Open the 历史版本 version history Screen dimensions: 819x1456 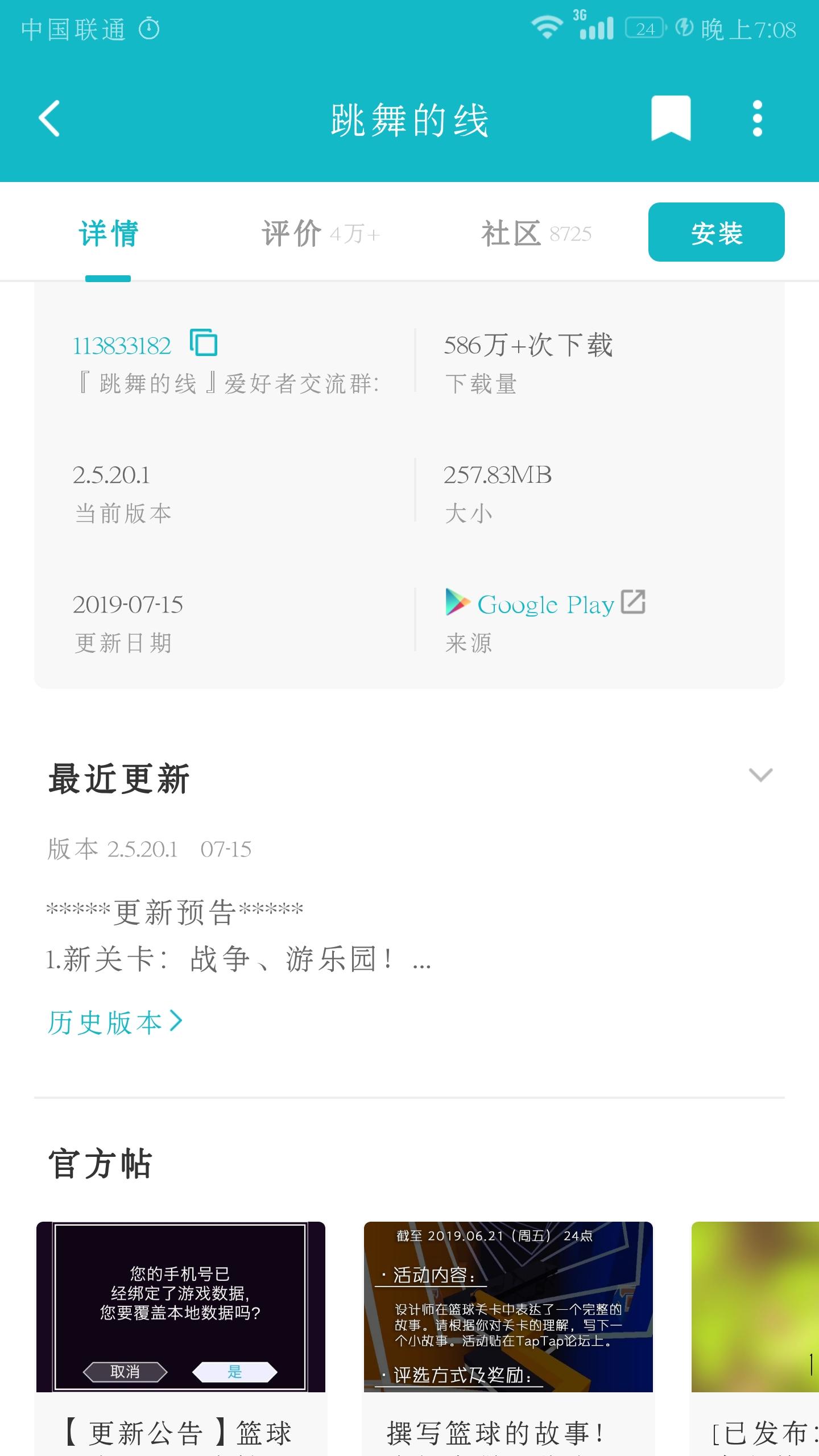click(x=114, y=1021)
